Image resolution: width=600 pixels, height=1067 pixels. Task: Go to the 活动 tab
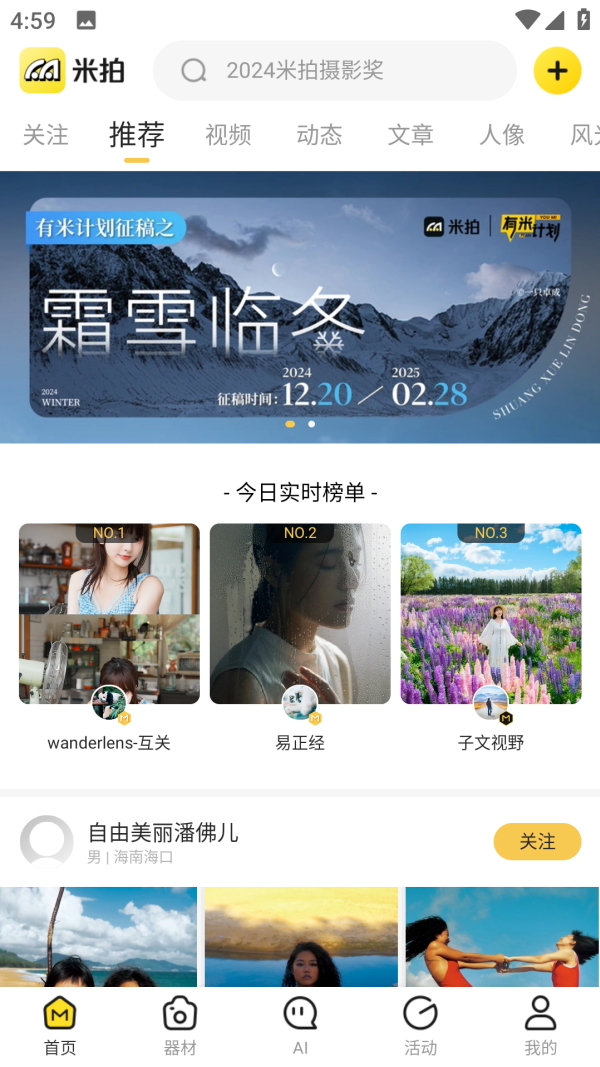[x=420, y=1026]
